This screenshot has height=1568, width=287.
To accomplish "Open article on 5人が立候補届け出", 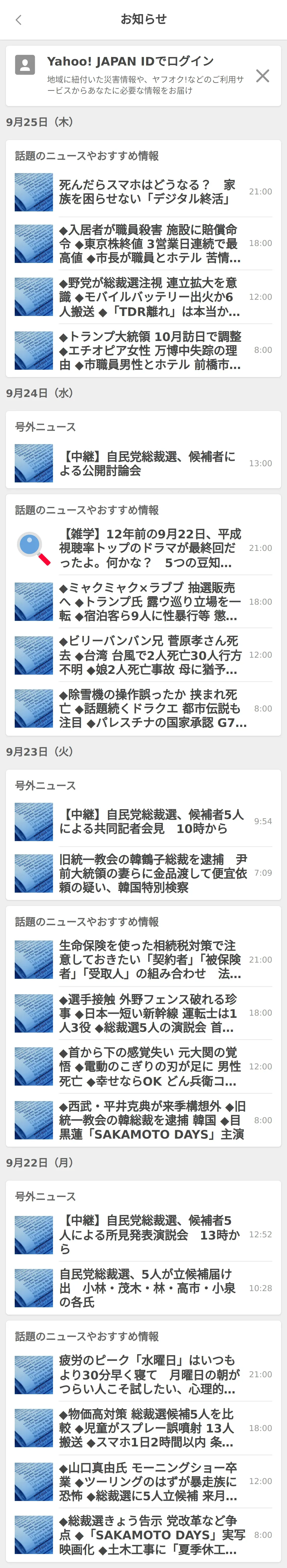I will (149, 1288).
